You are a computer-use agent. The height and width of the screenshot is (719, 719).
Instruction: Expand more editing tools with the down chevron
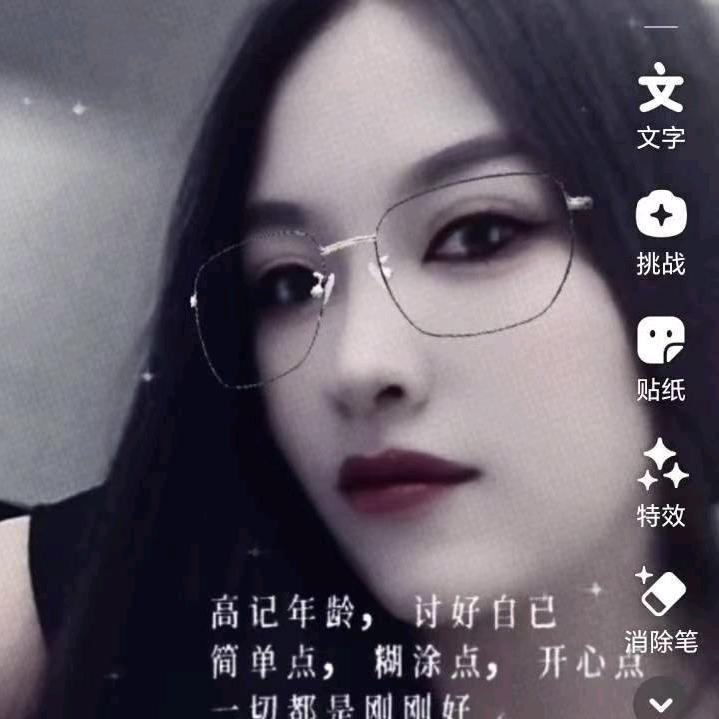(x=661, y=704)
